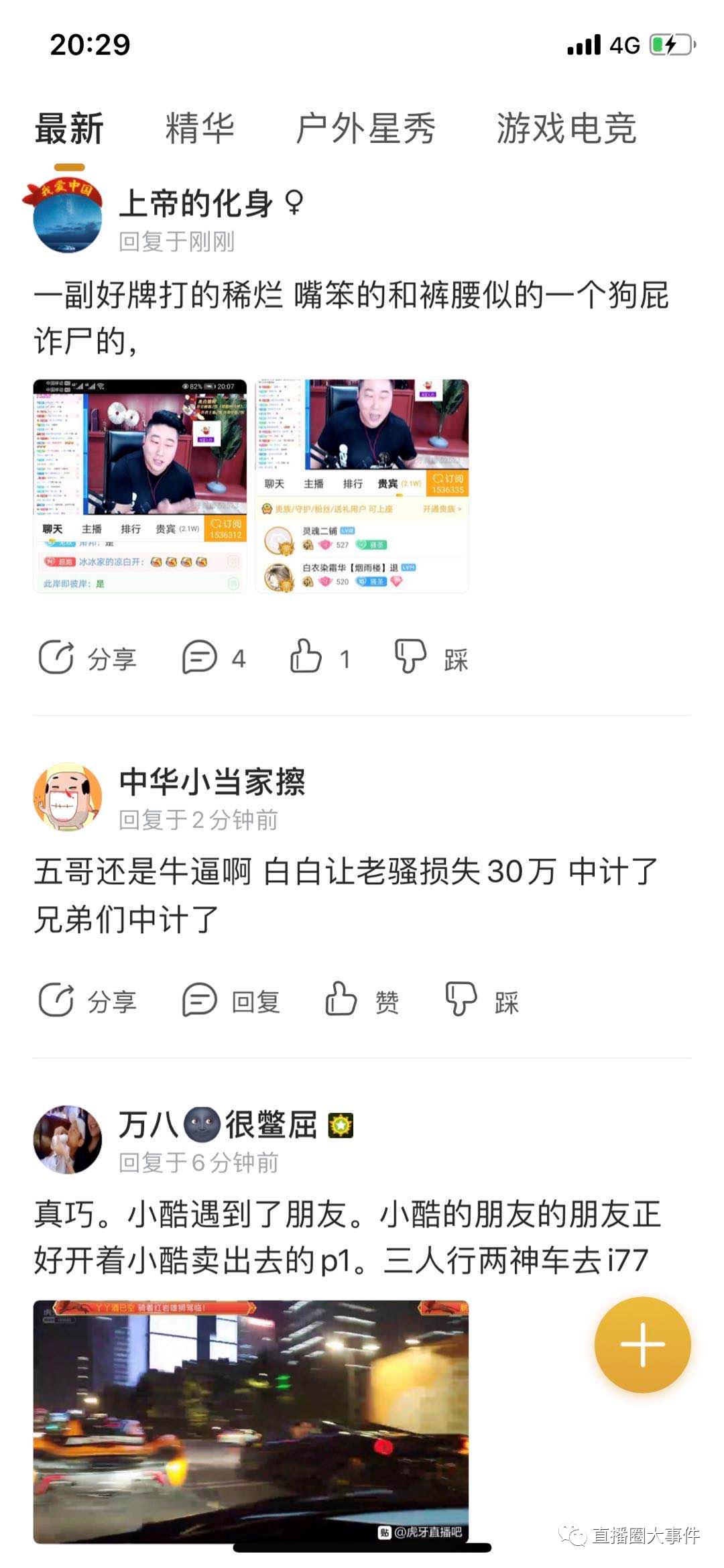The height and width of the screenshot is (1568, 724).
Task: Select the 最新 tab
Action: [x=69, y=128]
